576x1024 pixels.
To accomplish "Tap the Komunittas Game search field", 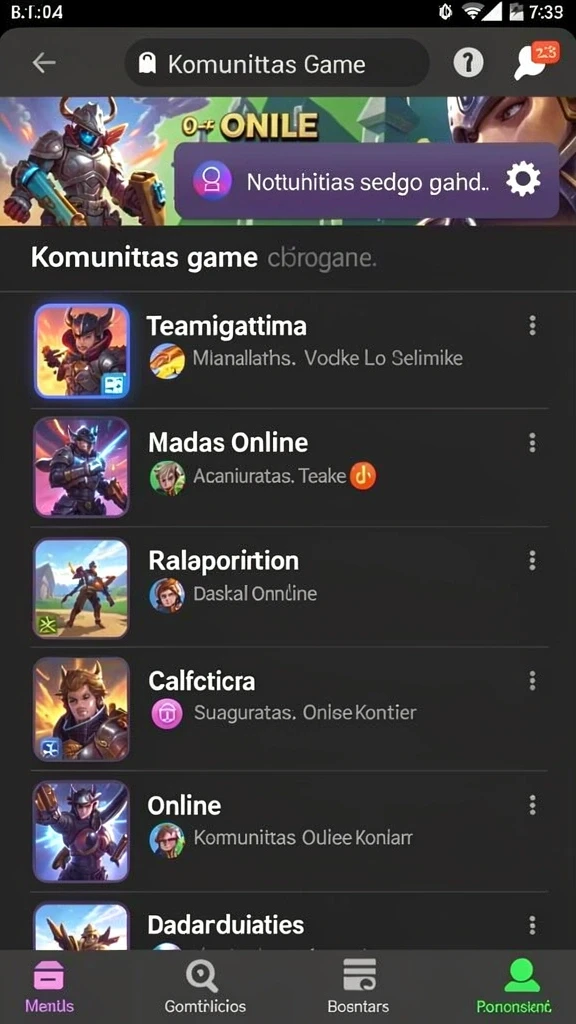I will tap(277, 63).
